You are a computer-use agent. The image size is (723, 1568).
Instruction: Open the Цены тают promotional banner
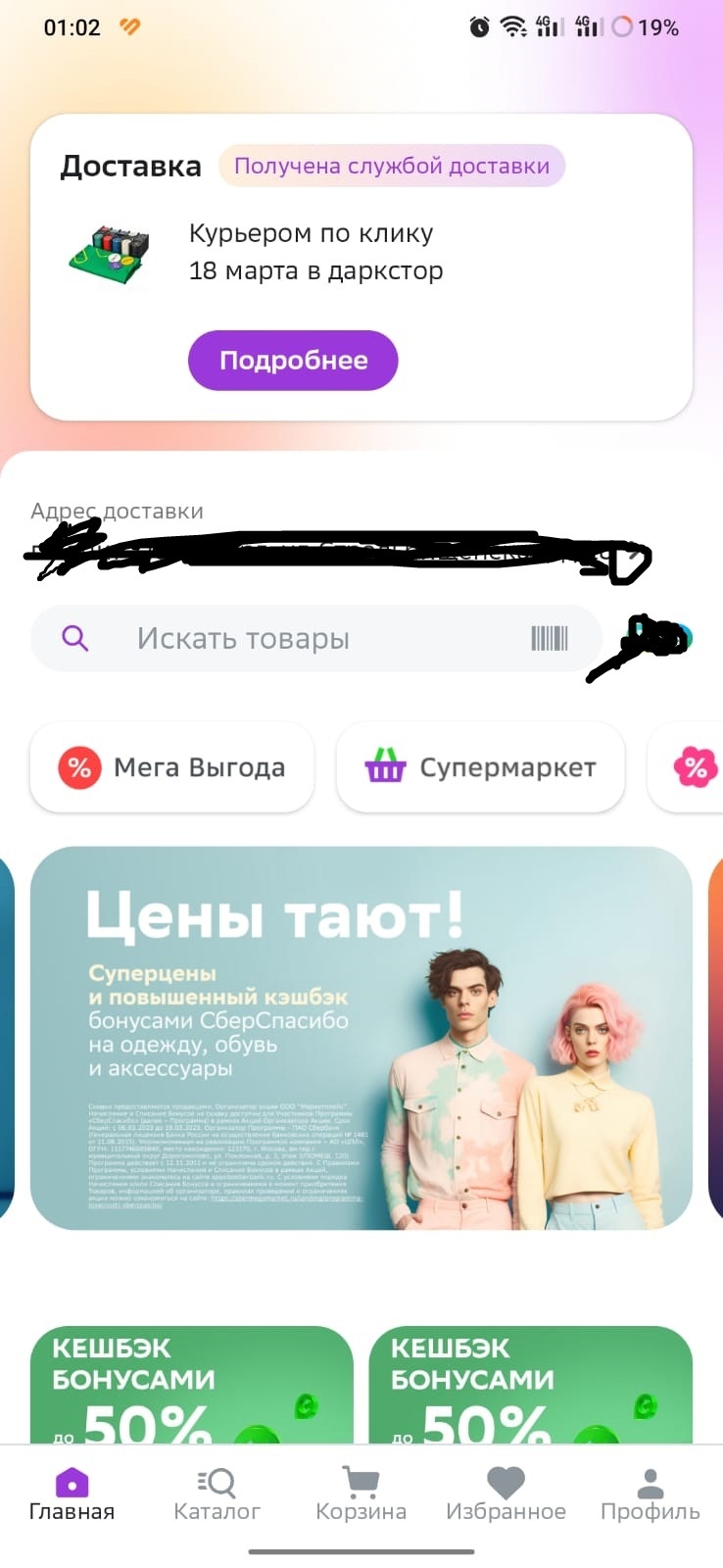[x=361, y=1037]
